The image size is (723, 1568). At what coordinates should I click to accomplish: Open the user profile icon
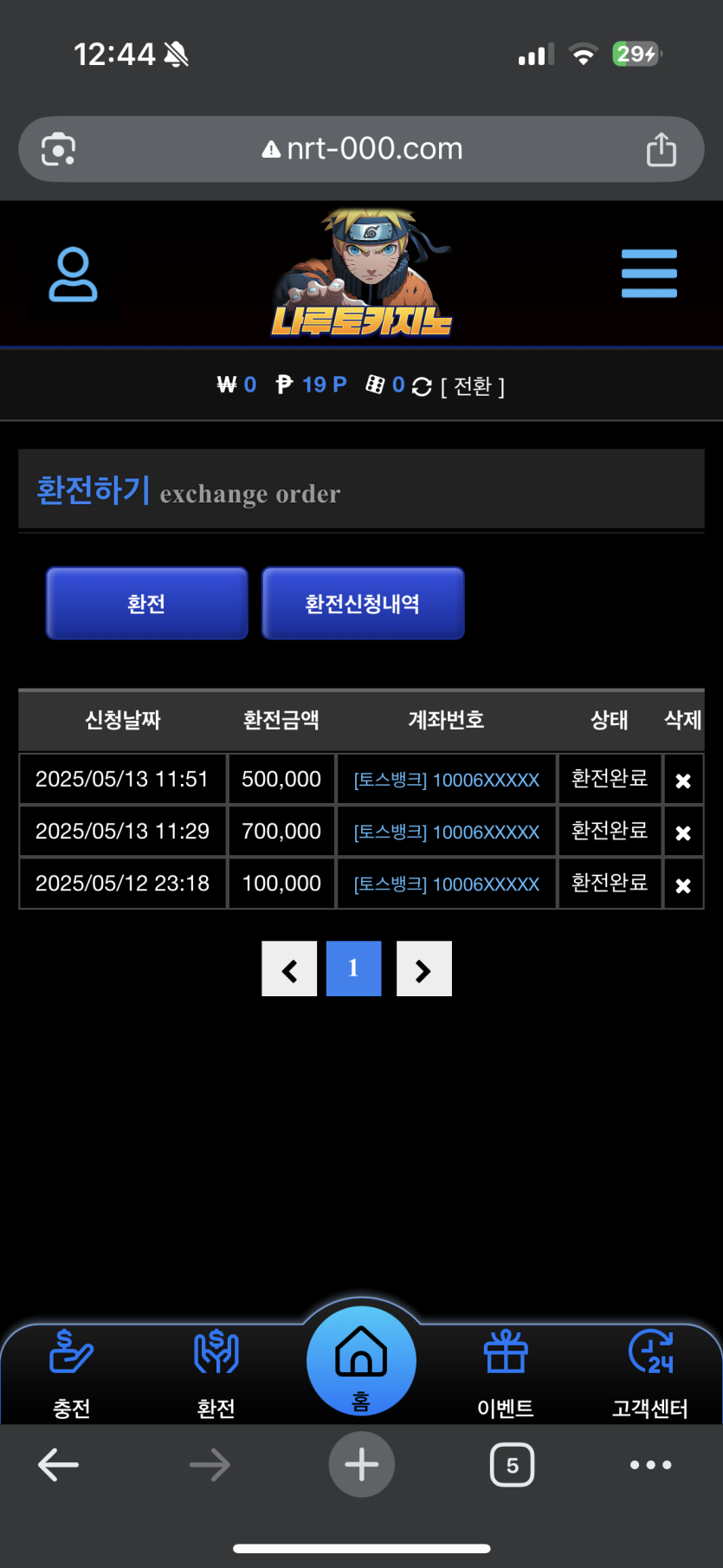73,275
